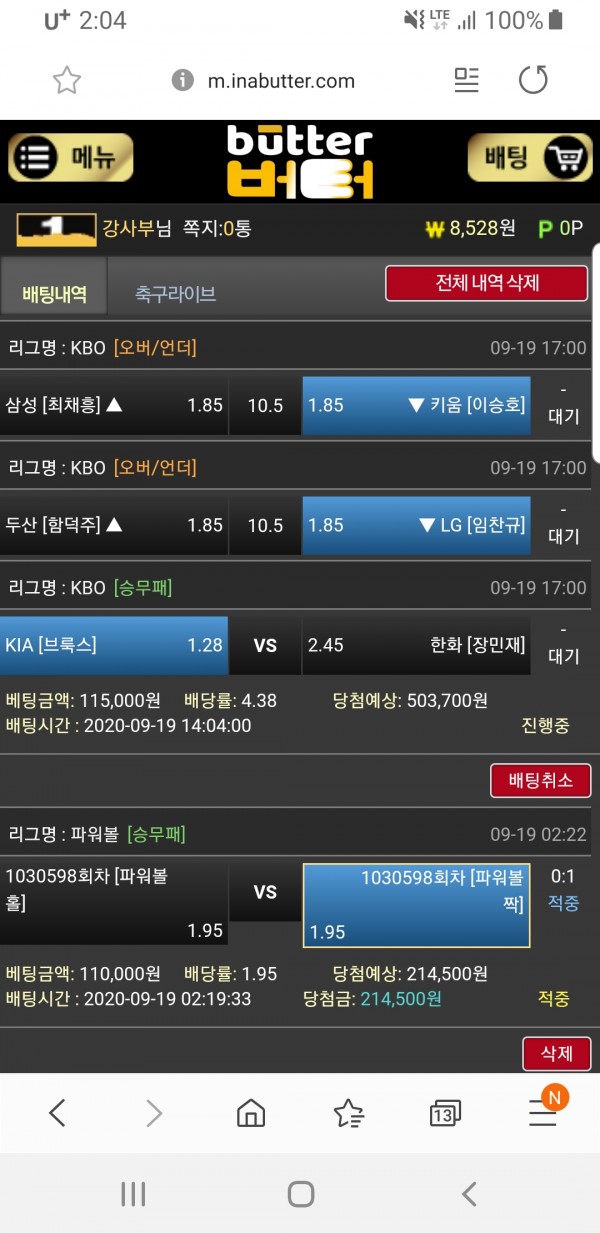600x1233 pixels.
Task: Open 쪽지 messages link
Action: coord(216,229)
